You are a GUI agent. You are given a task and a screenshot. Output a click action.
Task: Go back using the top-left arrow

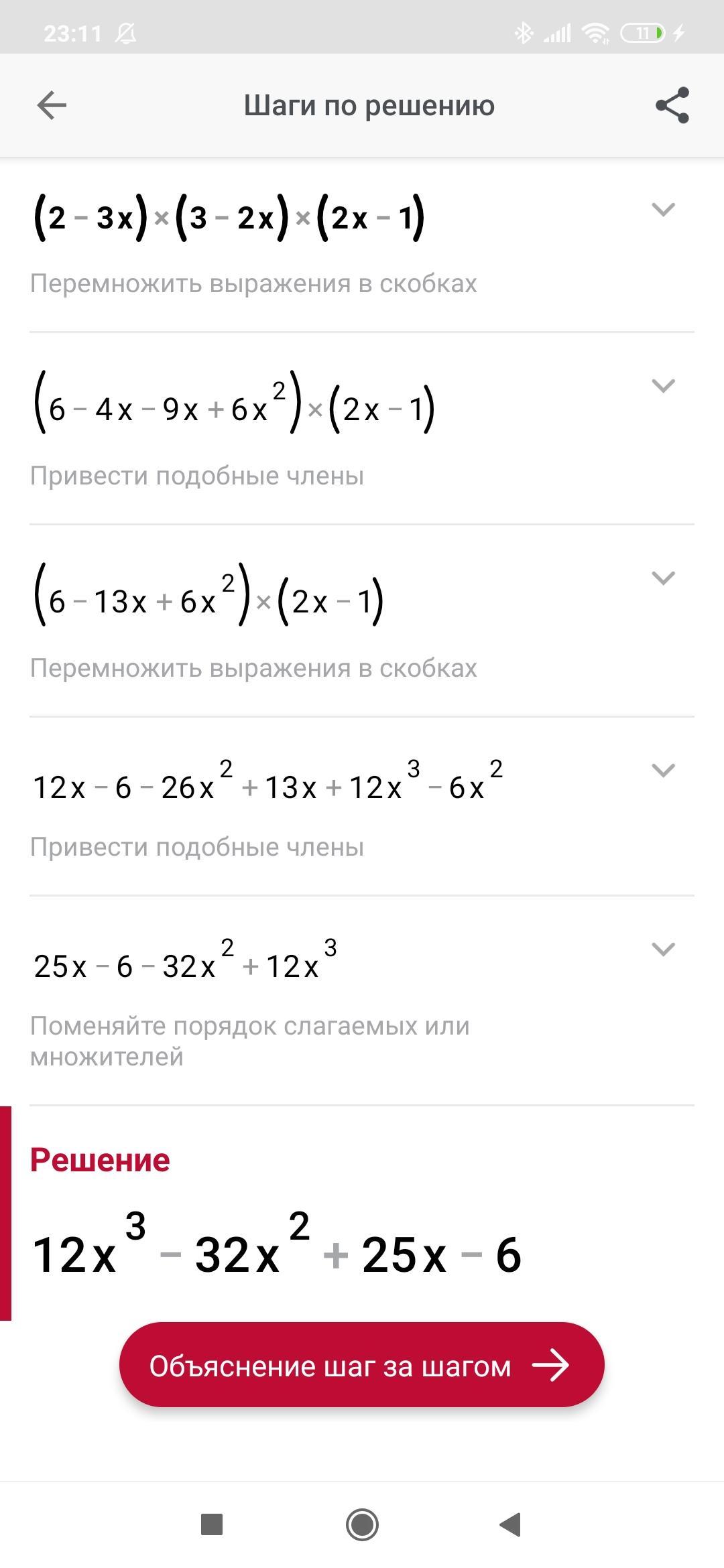52,106
